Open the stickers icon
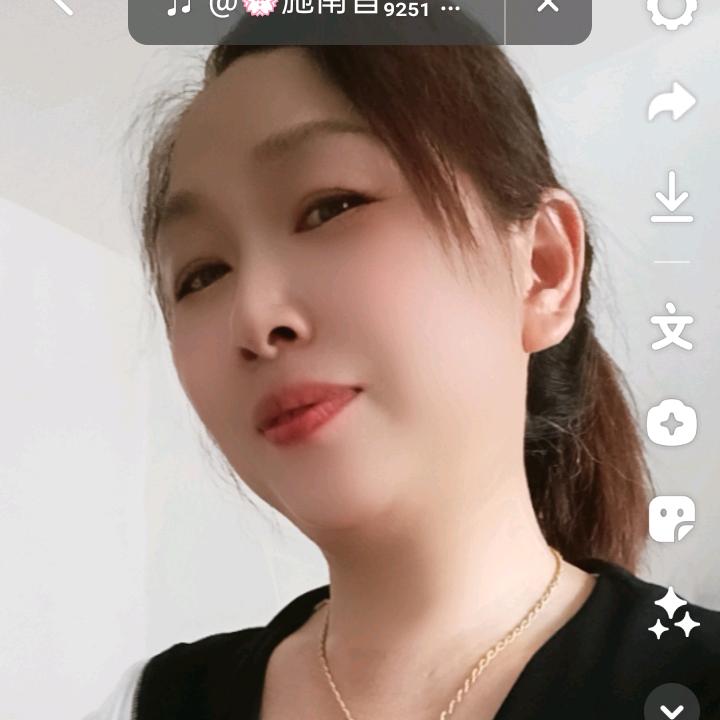 point(672,519)
